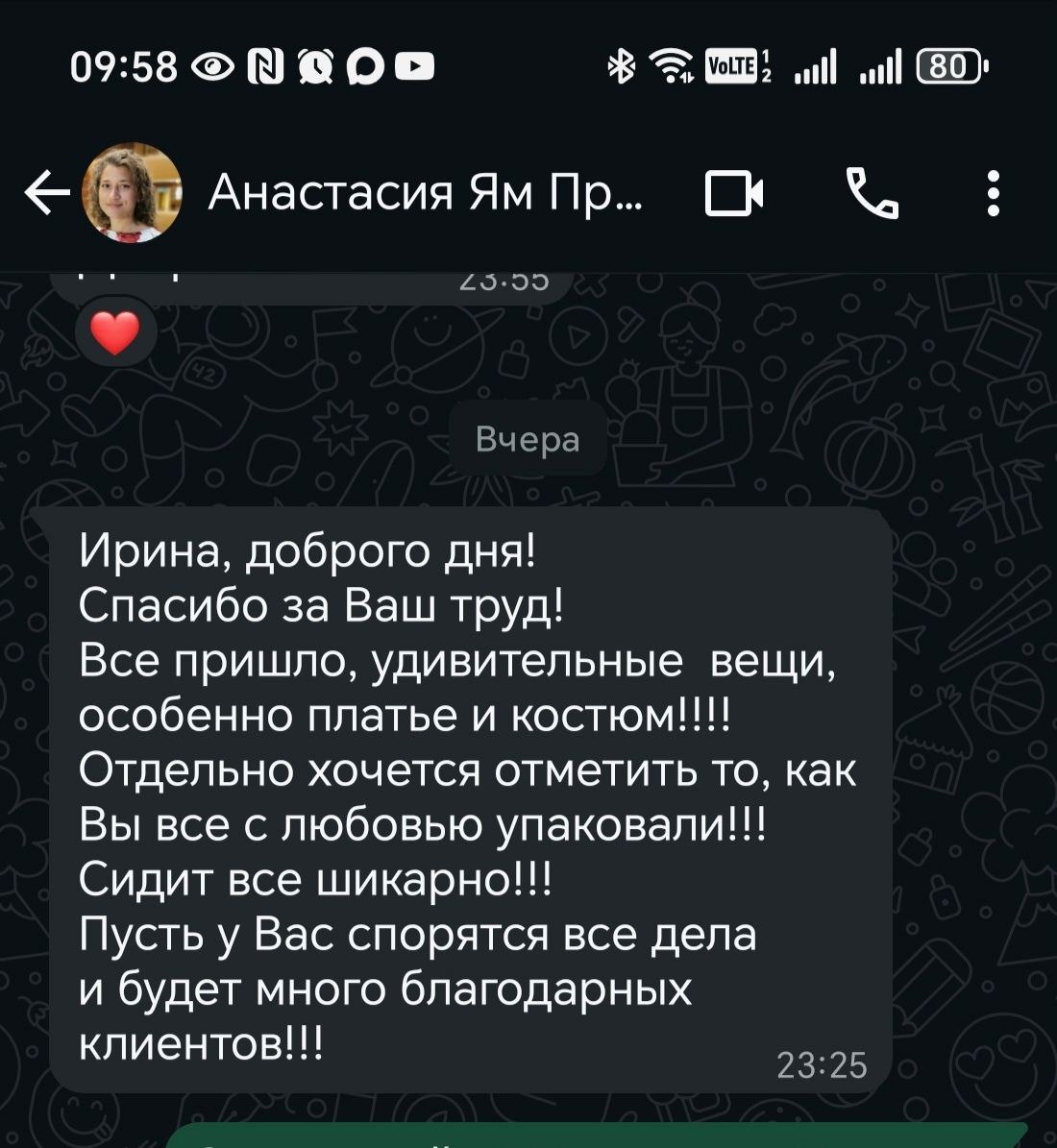Open contact info for Анастасия Ям Пр…

tap(426, 192)
